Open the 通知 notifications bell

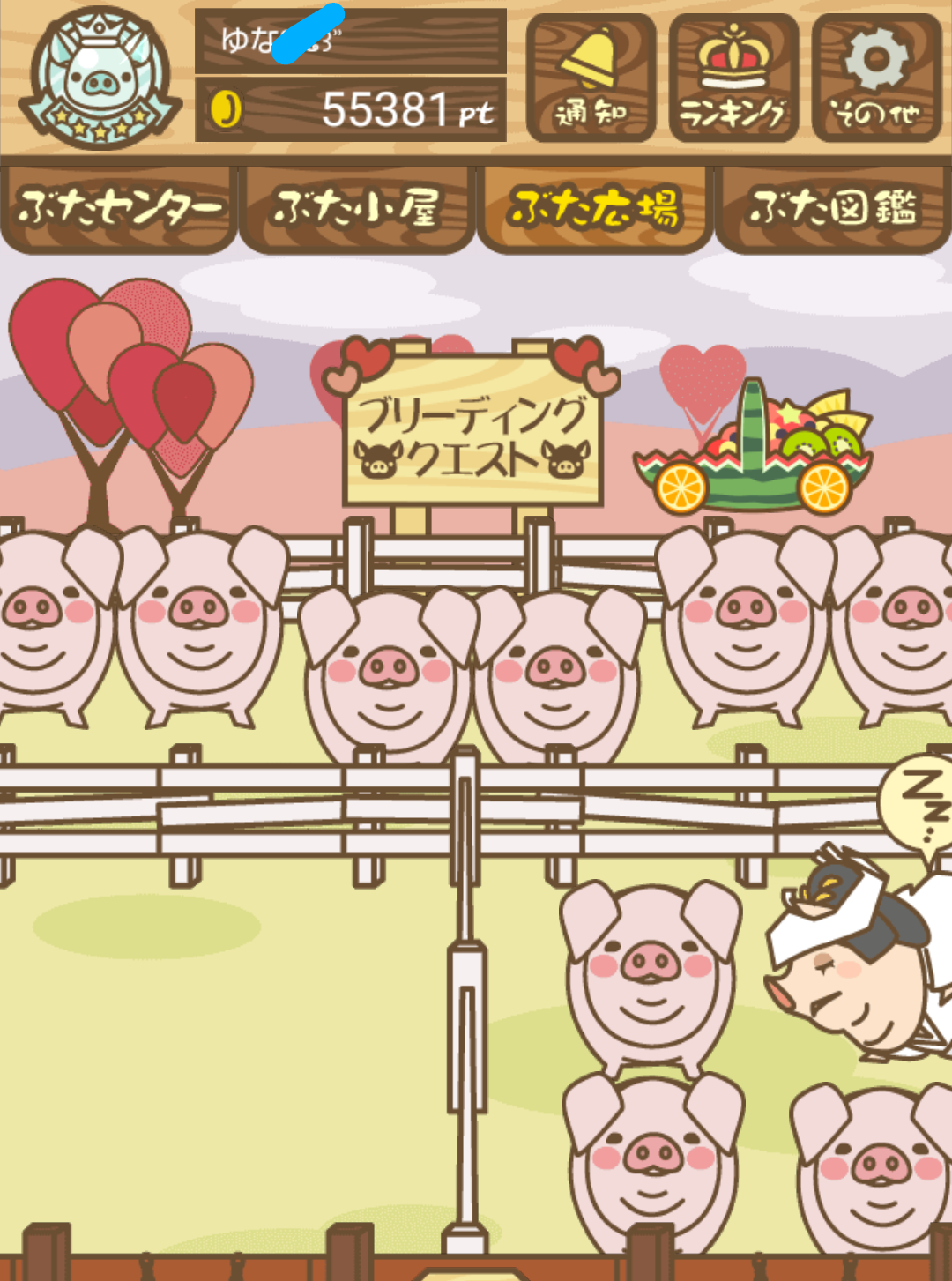point(591,78)
